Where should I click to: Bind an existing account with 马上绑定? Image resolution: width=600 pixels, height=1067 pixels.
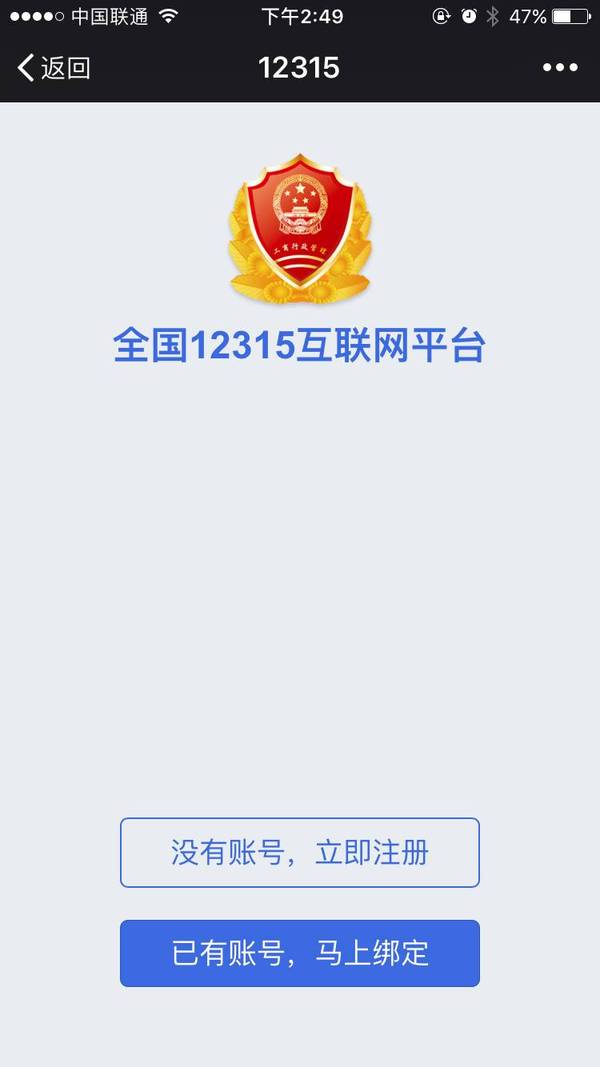[300, 953]
